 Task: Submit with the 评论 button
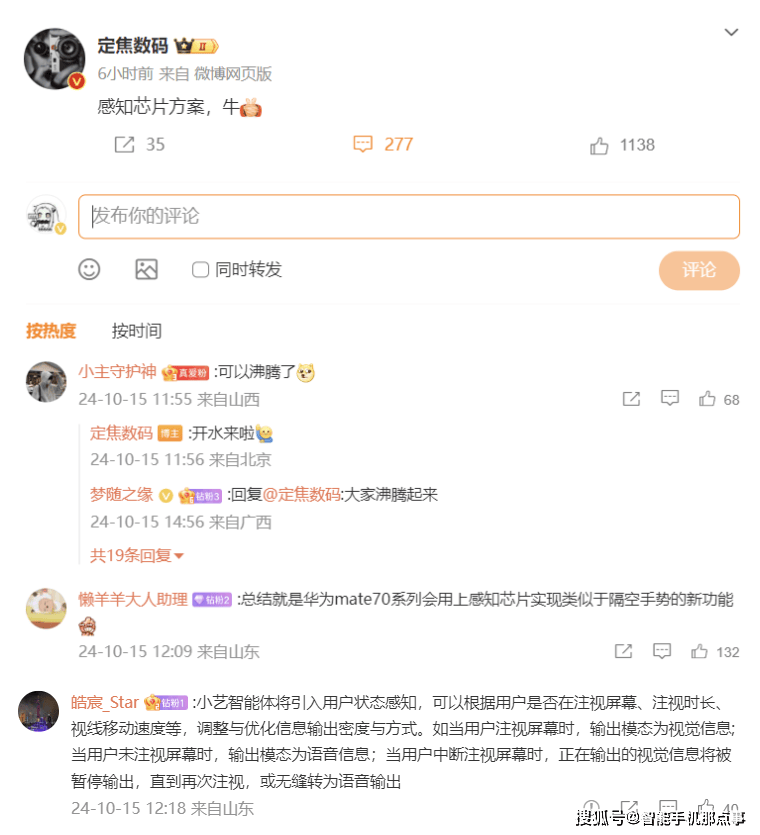tap(698, 270)
